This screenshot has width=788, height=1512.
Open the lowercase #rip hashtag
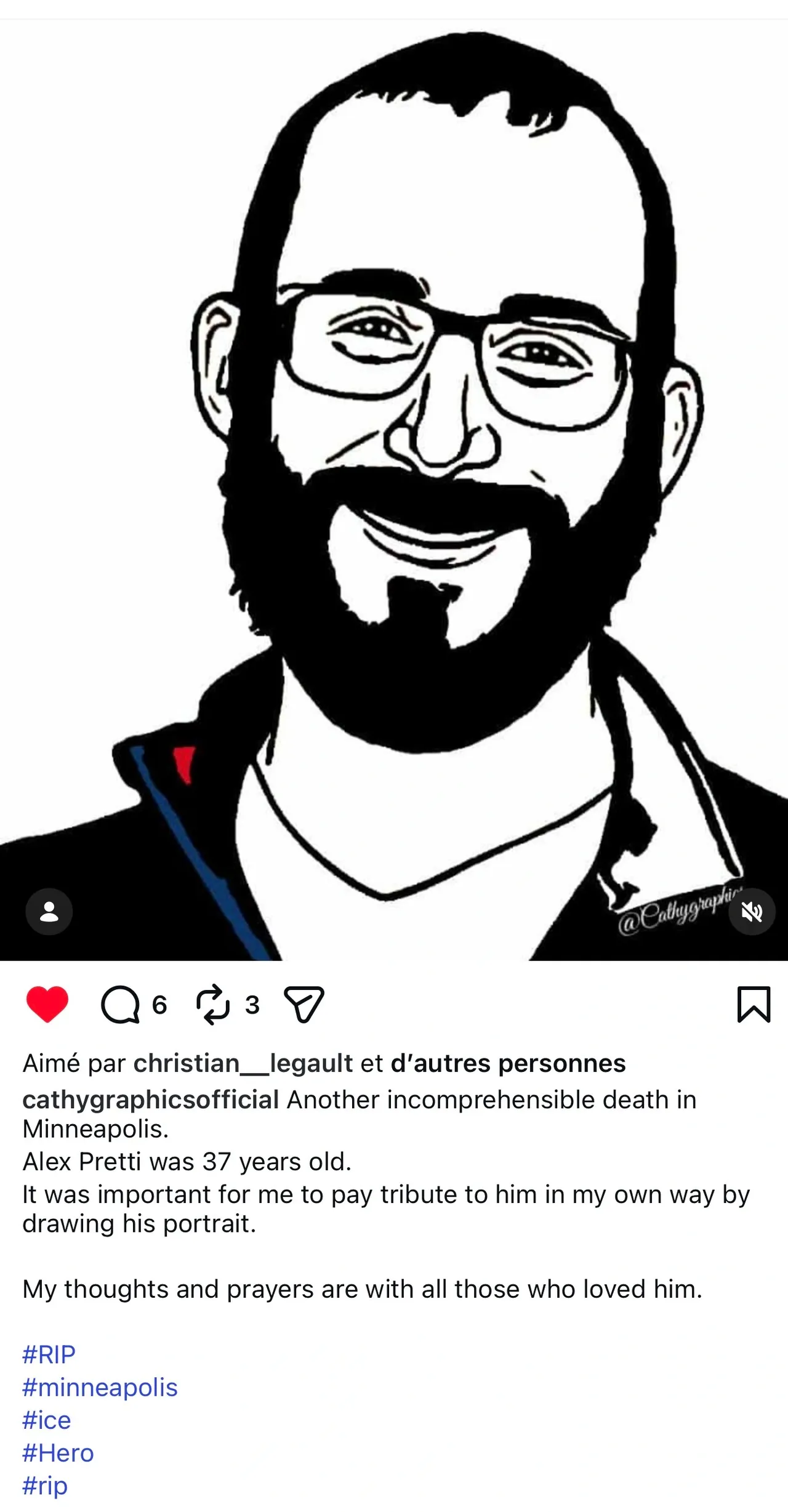pos(45,1486)
